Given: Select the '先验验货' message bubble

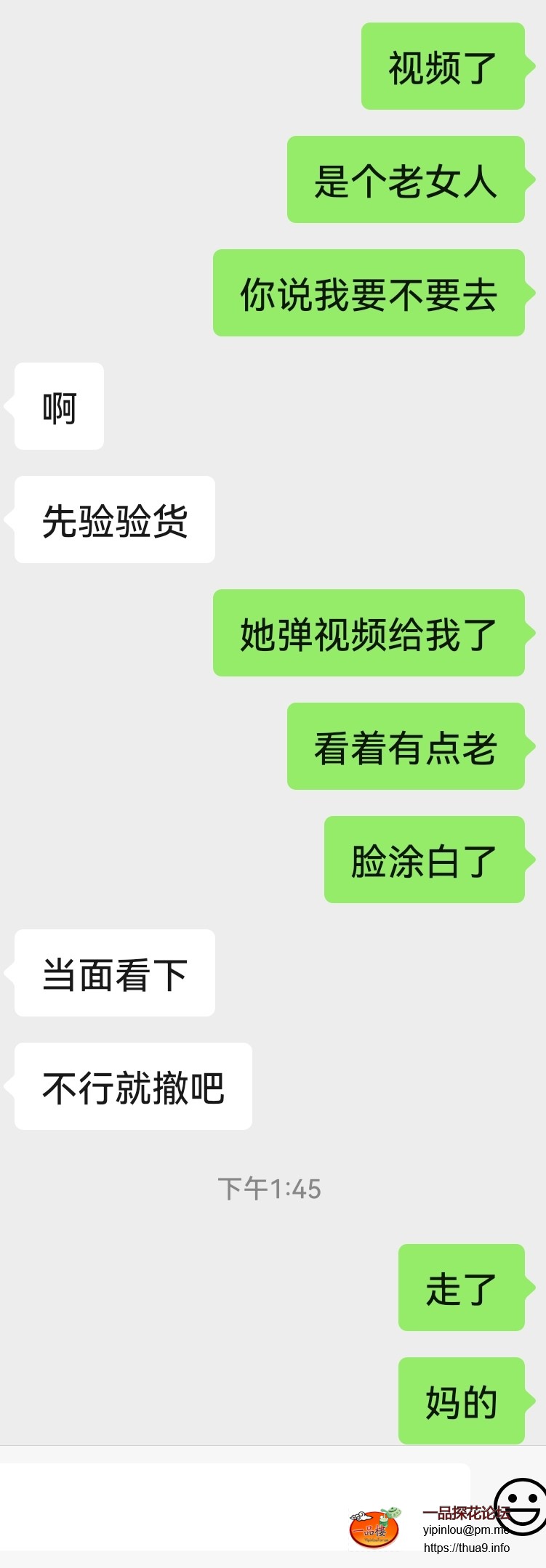Looking at the screenshot, I should click(114, 520).
